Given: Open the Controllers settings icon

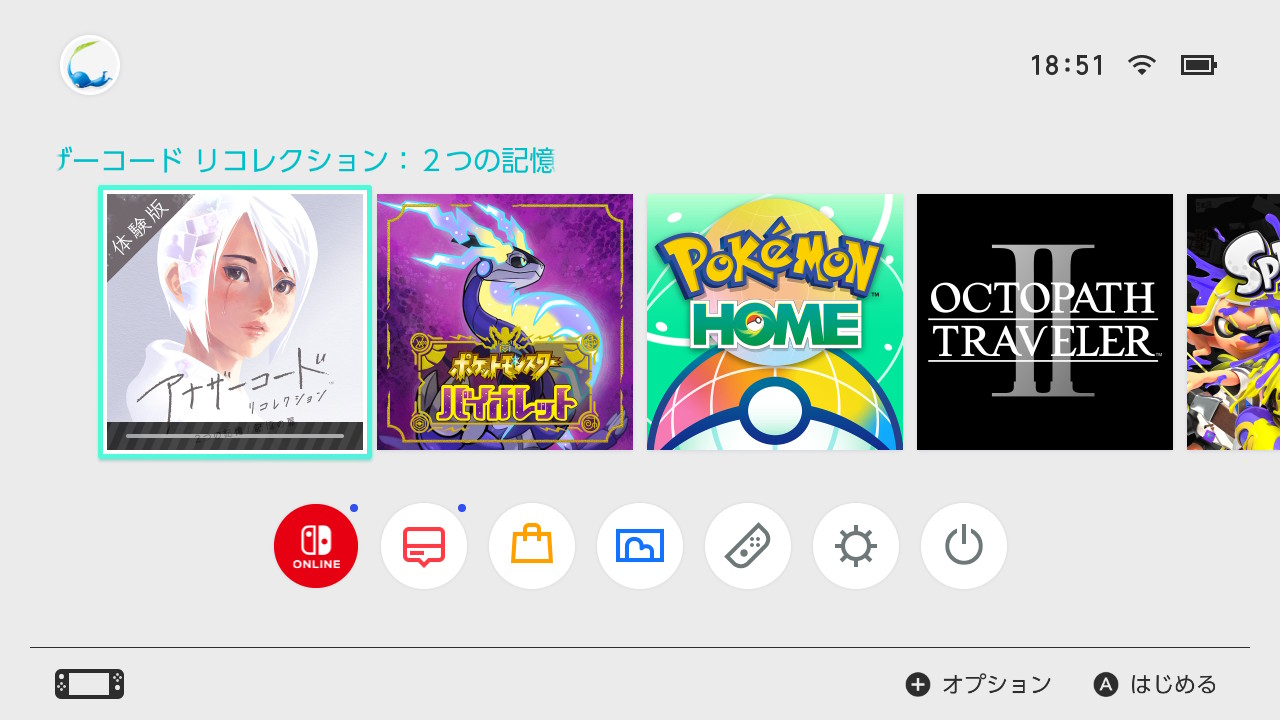Looking at the screenshot, I should [x=748, y=546].
